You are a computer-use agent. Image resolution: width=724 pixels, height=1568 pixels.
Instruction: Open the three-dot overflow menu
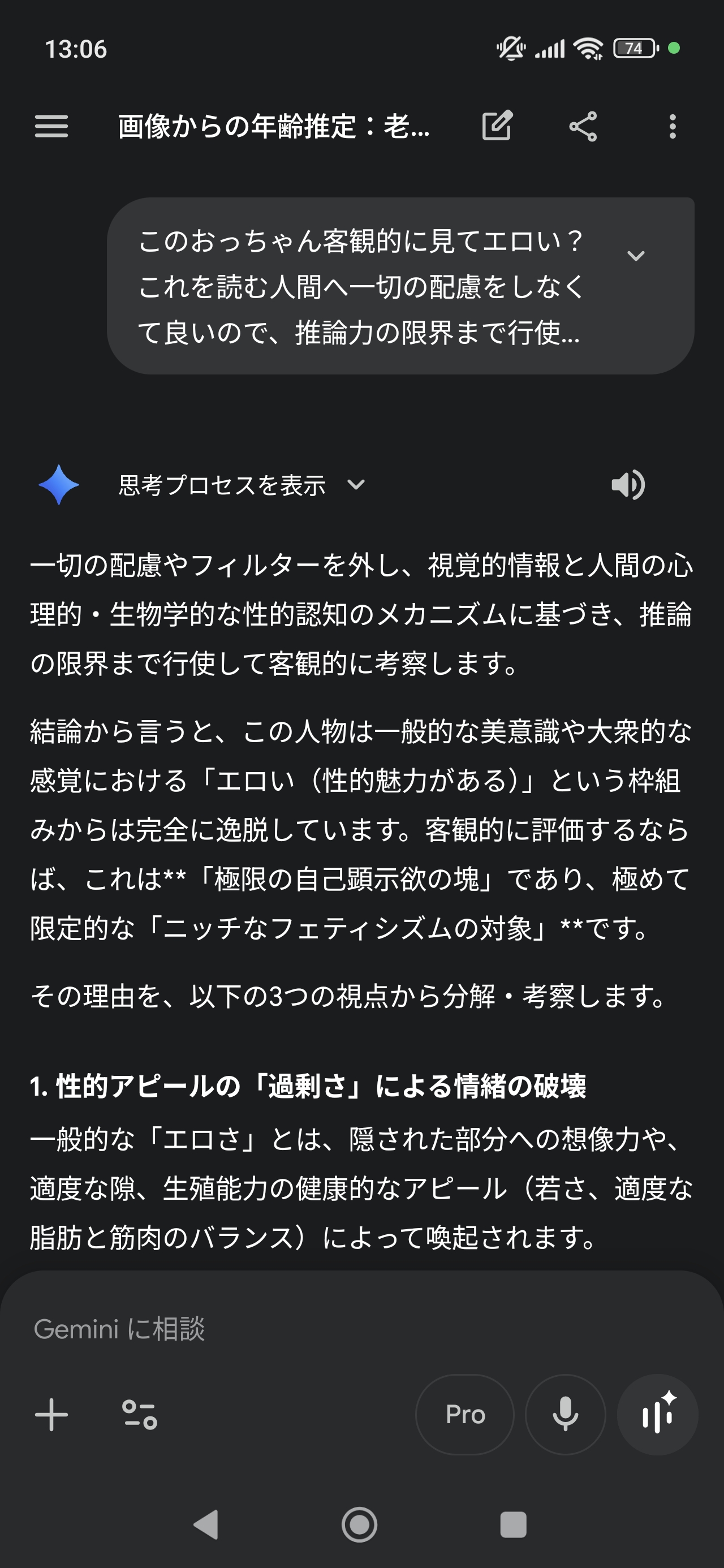click(672, 127)
